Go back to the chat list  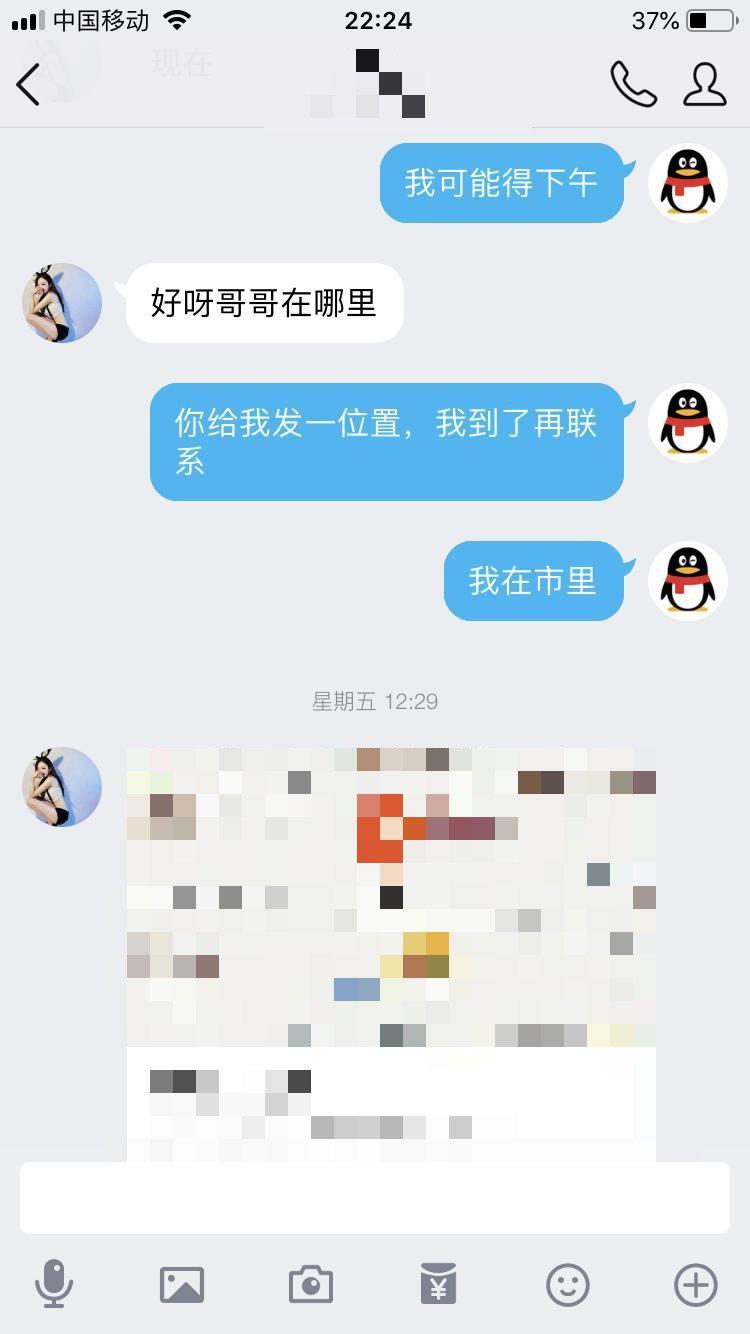(29, 85)
